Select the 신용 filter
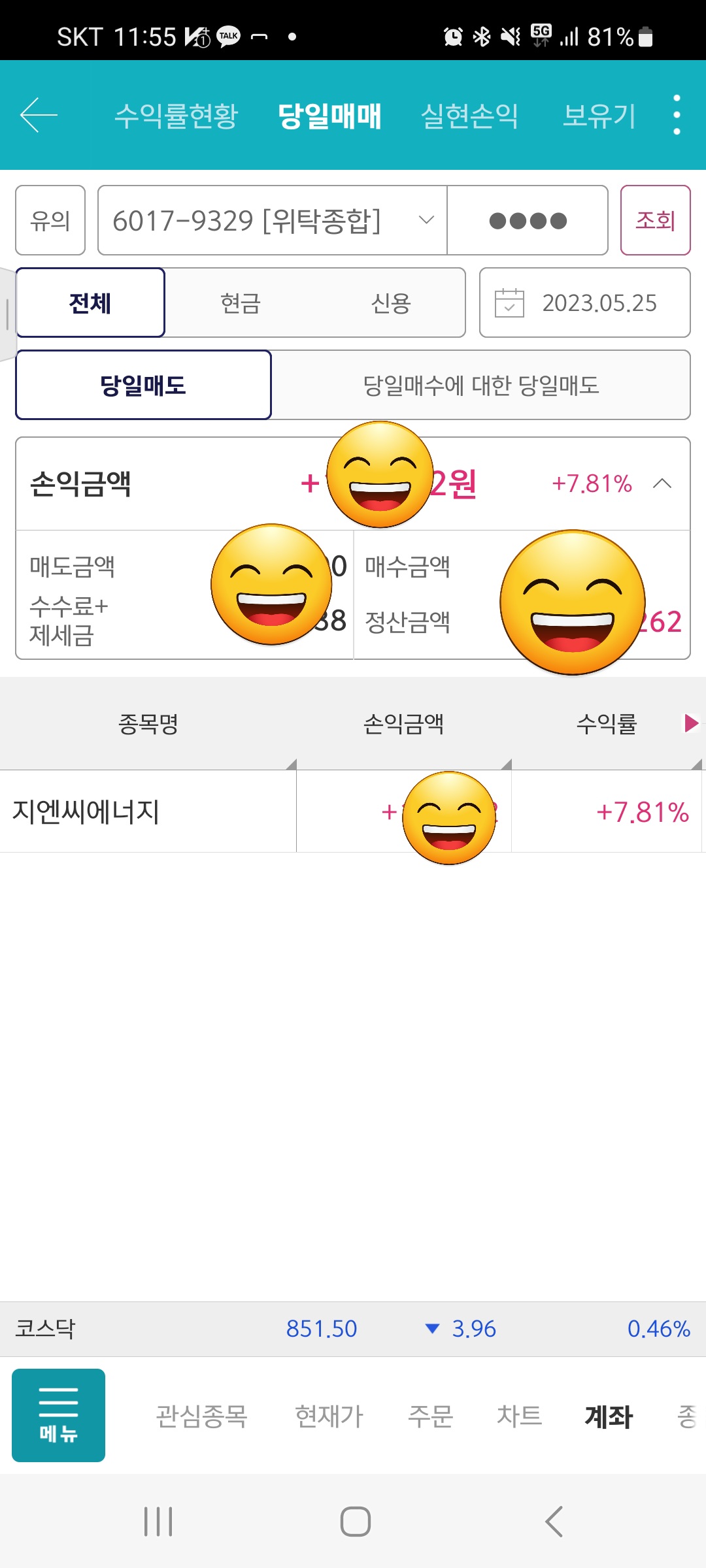Viewport: 706px width, 1568px height. 390,302
